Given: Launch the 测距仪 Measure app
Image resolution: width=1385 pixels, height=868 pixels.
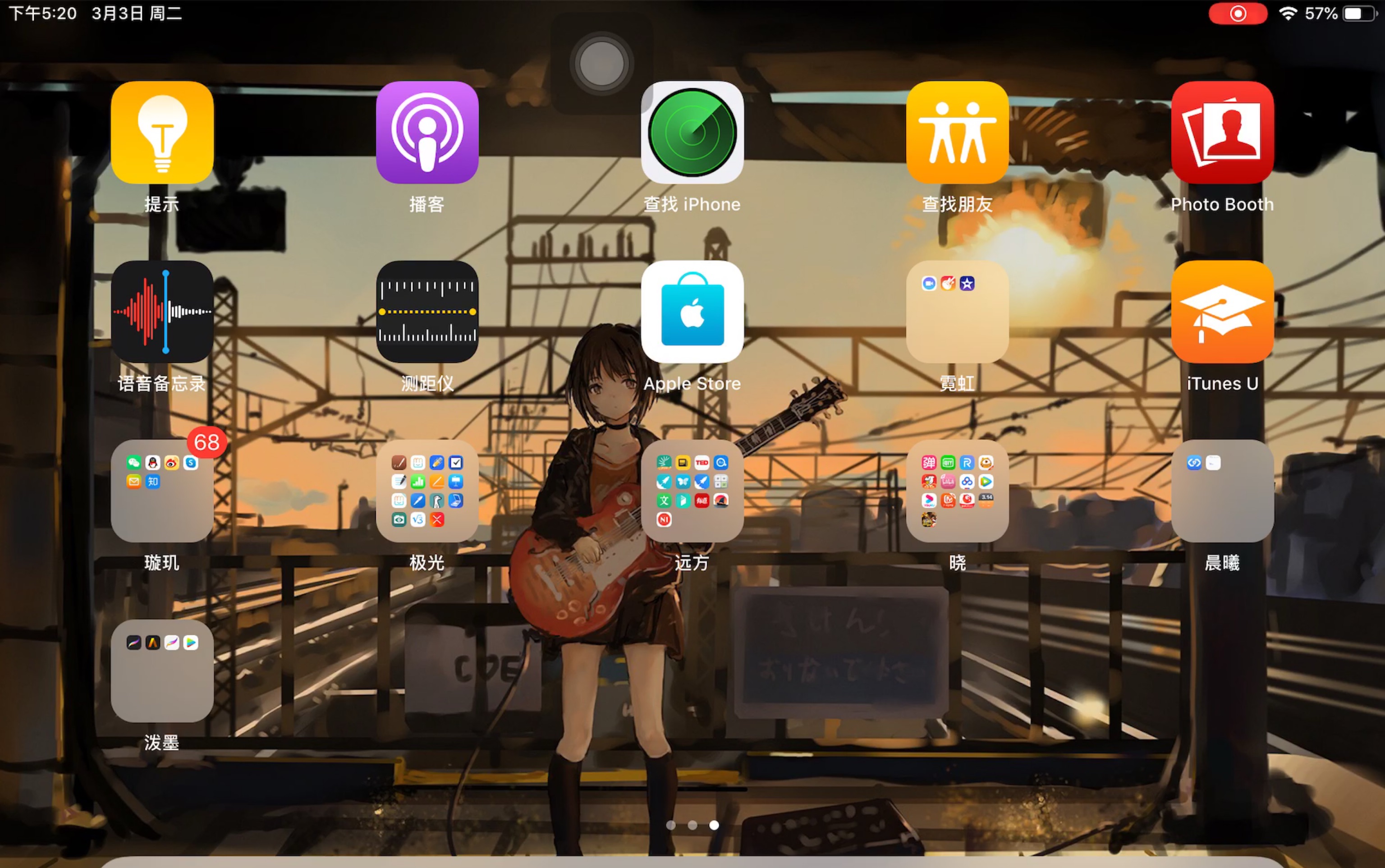Looking at the screenshot, I should point(427,312).
